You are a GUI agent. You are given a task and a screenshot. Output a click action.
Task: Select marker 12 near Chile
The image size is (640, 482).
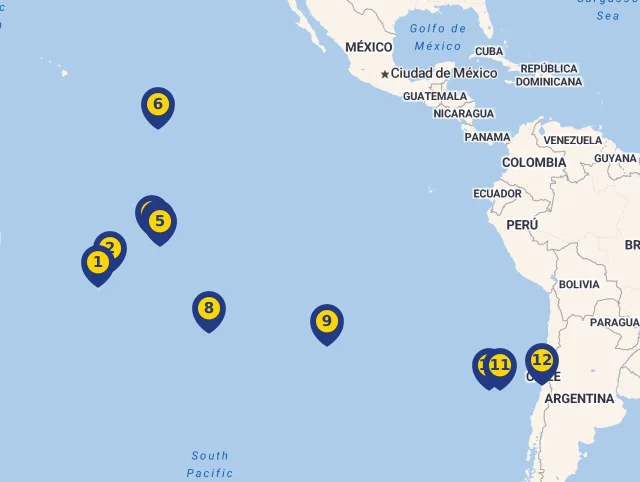542,360
